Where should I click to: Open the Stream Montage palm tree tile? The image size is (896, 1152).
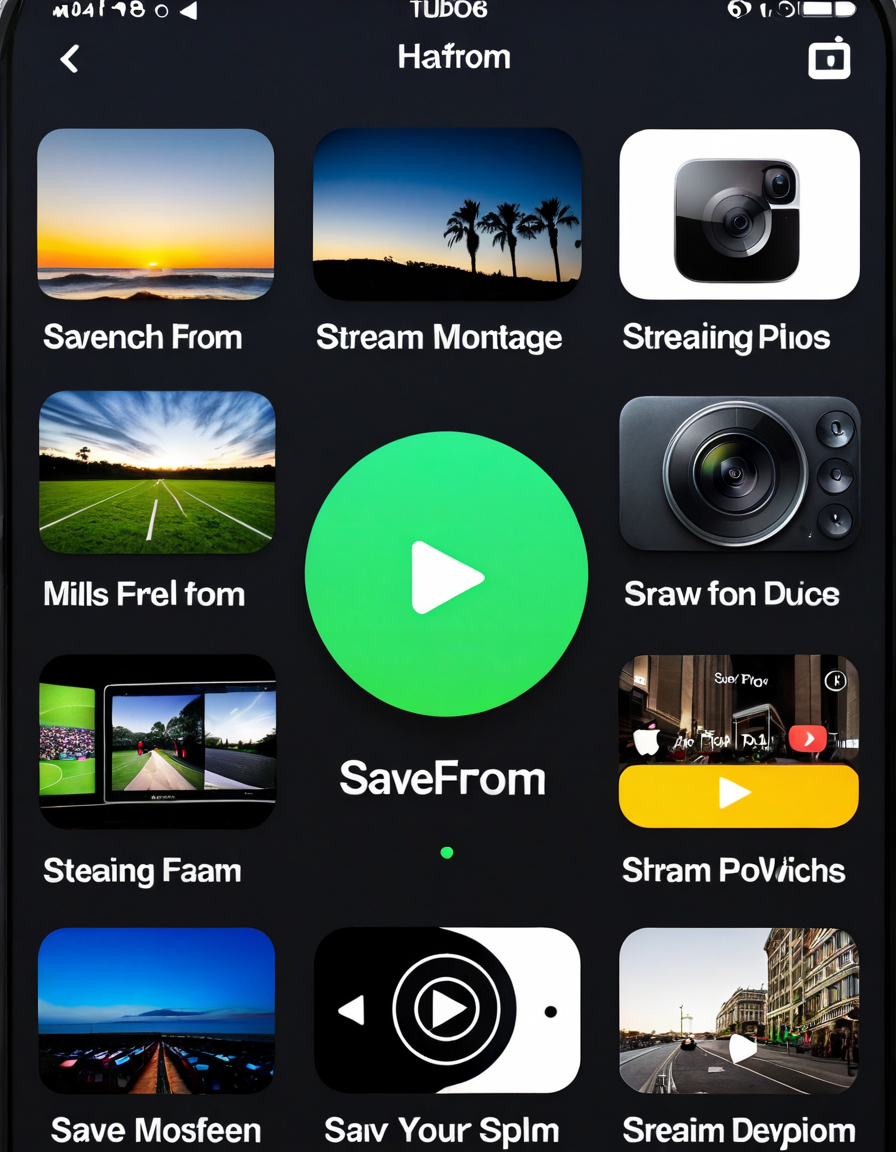tap(447, 214)
